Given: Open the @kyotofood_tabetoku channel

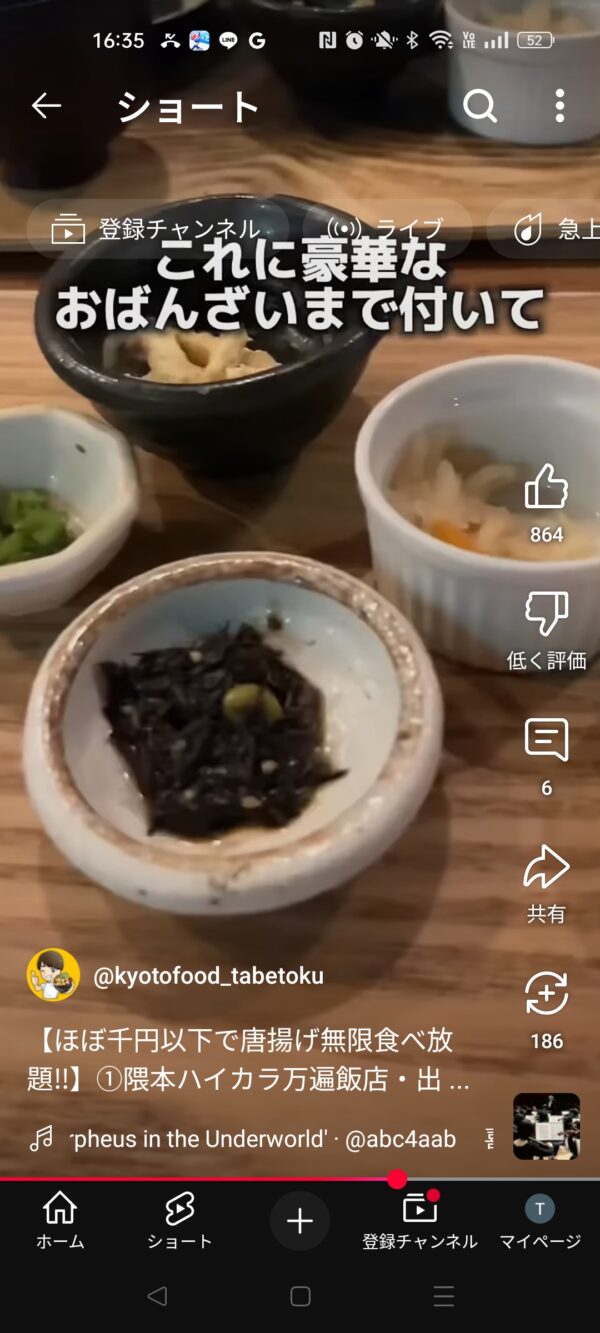Looking at the screenshot, I should [x=208, y=976].
